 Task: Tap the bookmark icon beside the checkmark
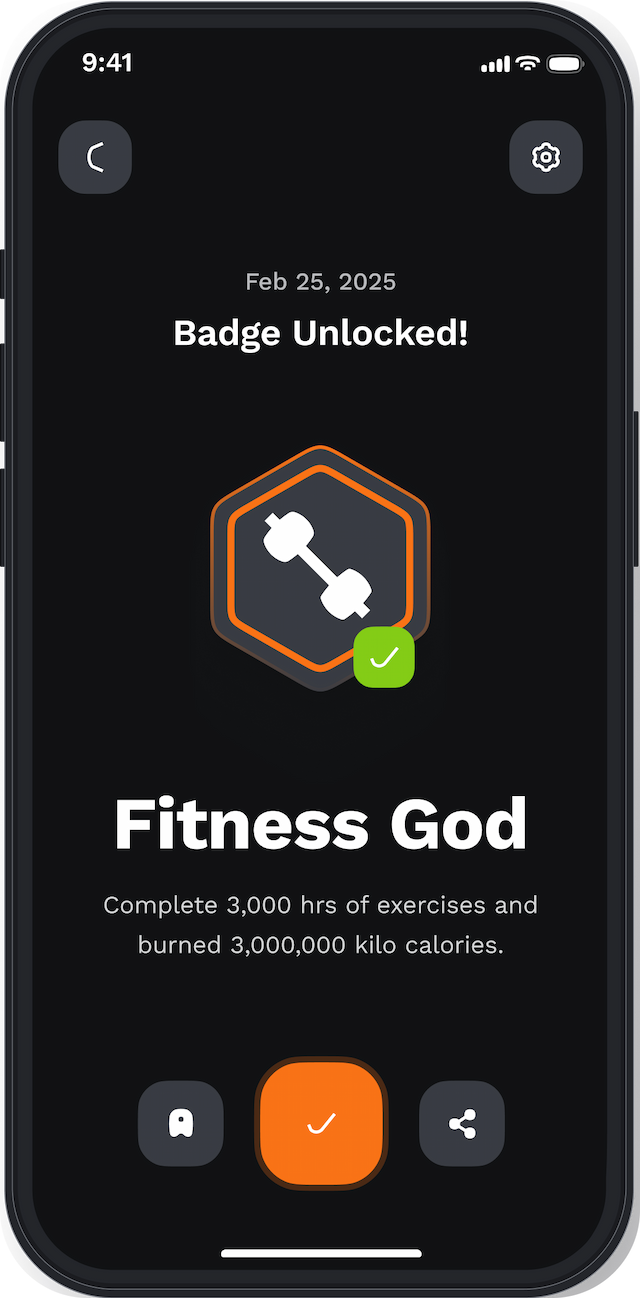pos(180,1123)
